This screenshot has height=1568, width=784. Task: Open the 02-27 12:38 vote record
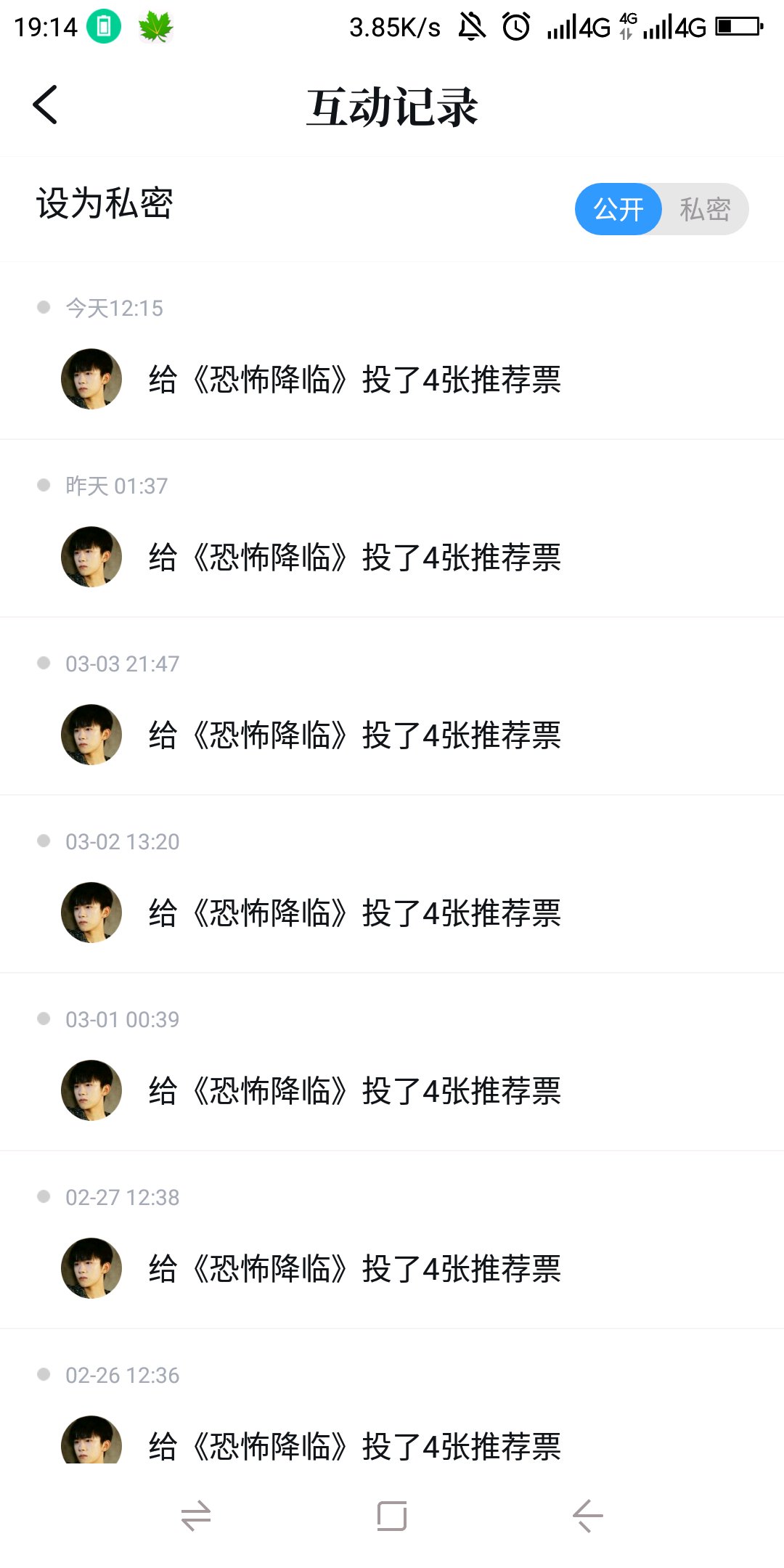point(354,1269)
